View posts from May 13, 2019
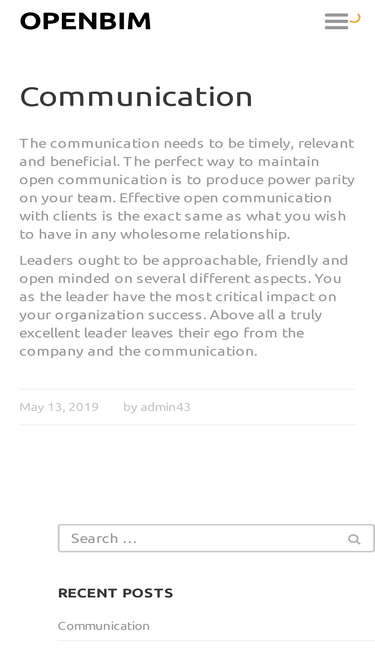Image resolution: width=375 pixels, height=667 pixels. click(x=59, y=407)
